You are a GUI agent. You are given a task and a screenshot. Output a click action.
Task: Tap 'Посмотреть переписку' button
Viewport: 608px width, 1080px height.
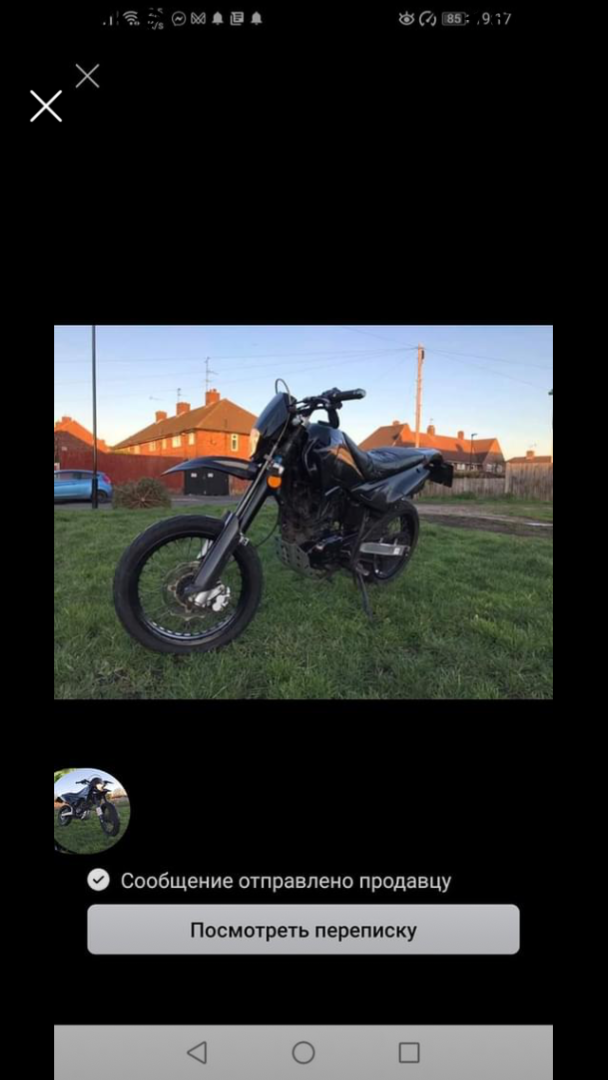click(303, 930)
